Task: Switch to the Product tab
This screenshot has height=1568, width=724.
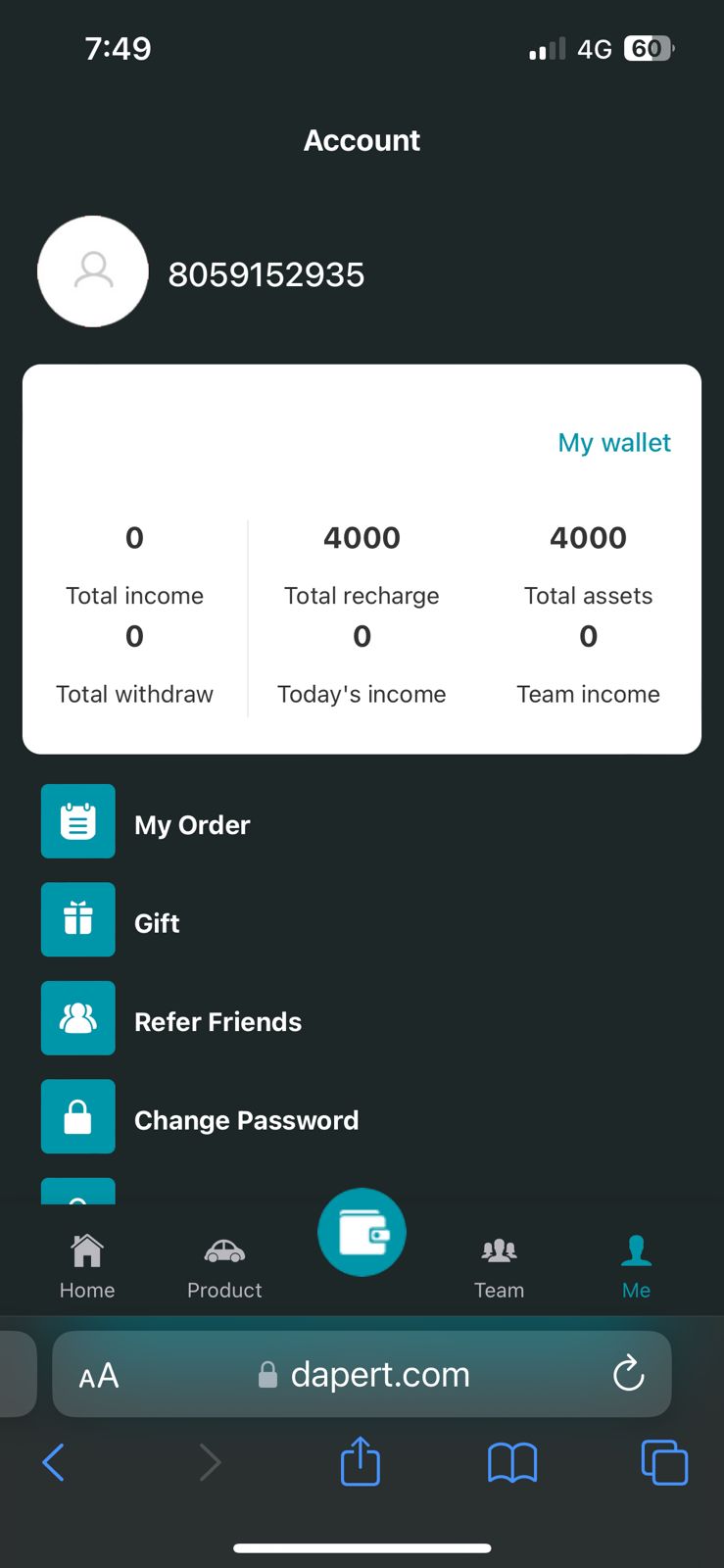Action: [x=224, y=1266]
